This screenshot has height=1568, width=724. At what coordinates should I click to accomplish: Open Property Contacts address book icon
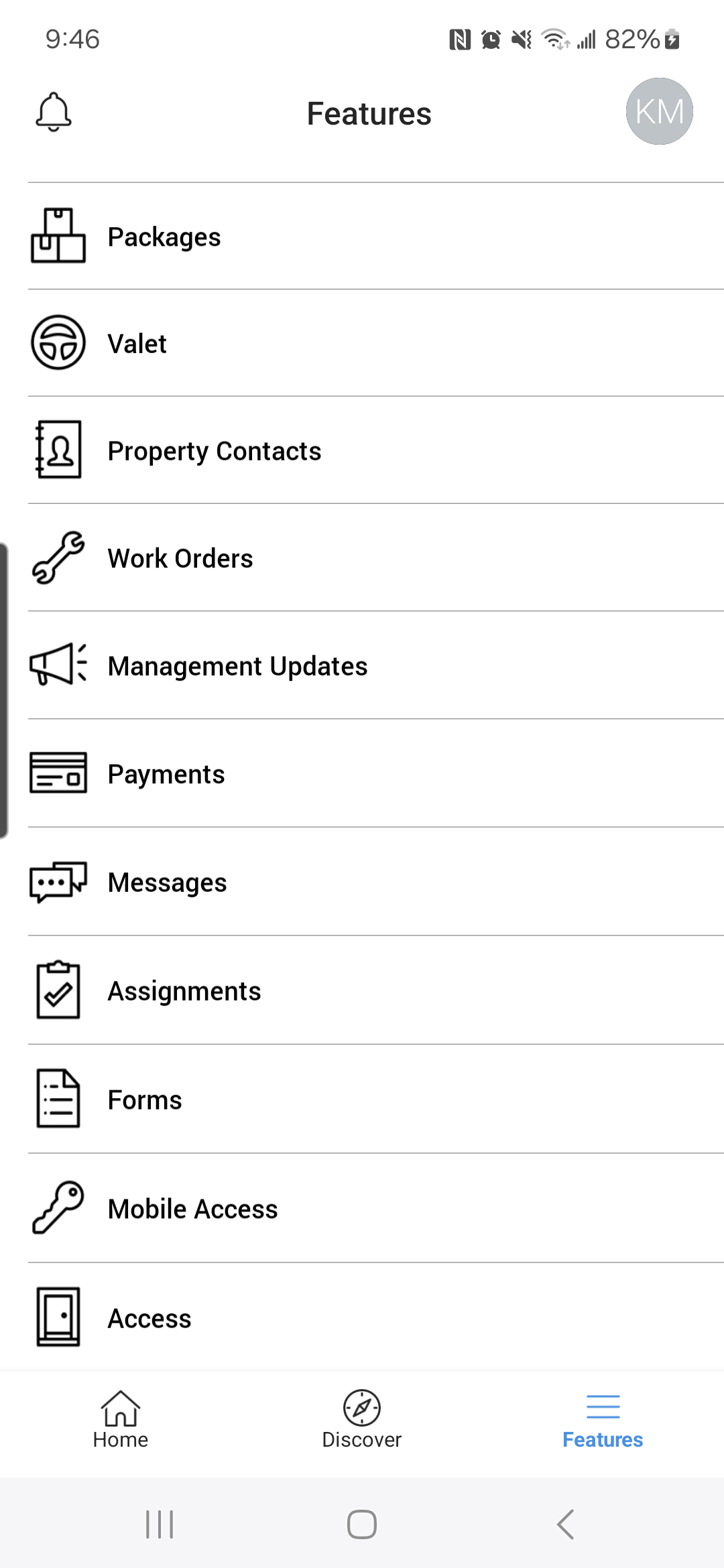pos(58,450)
